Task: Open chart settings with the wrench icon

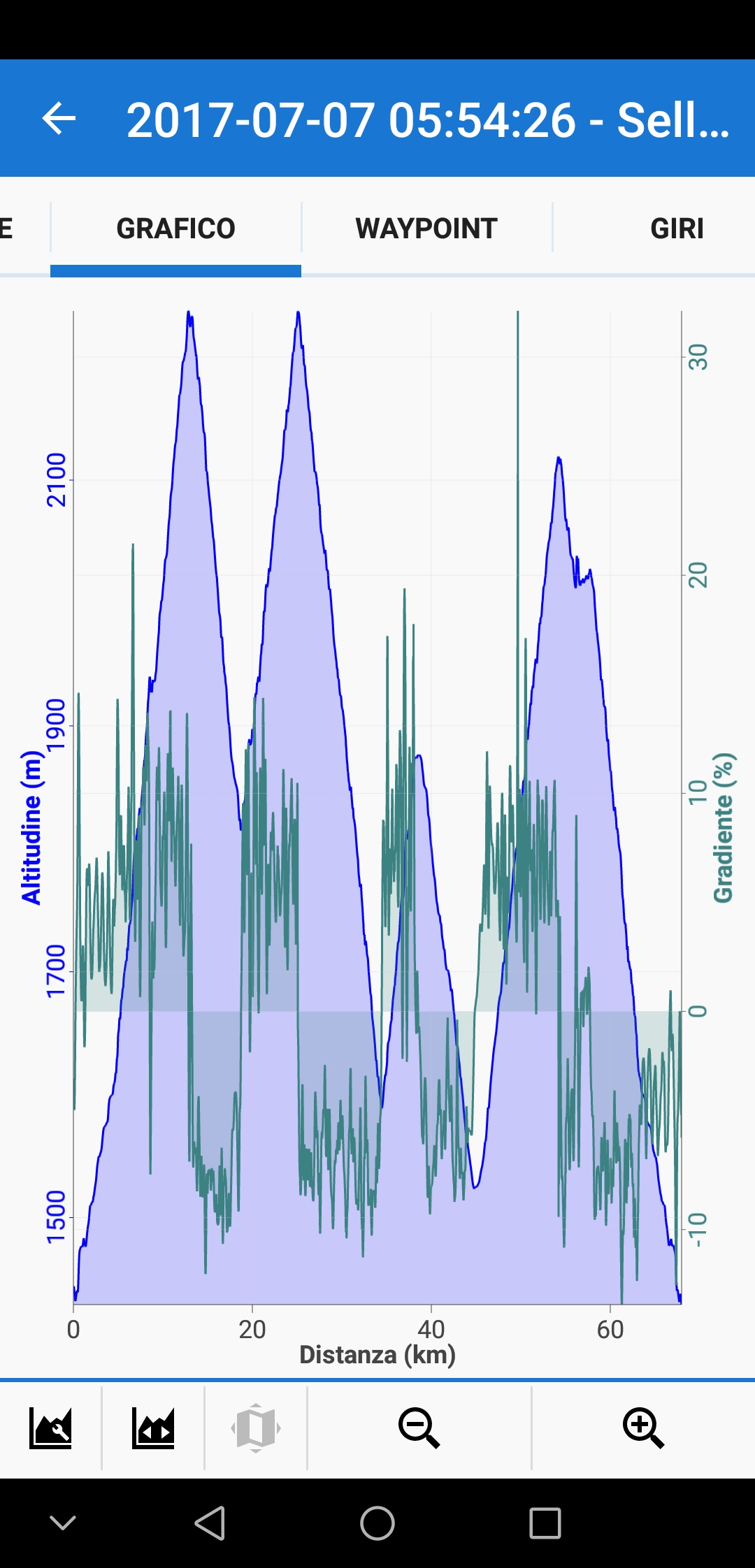Action: [50, 1428]
